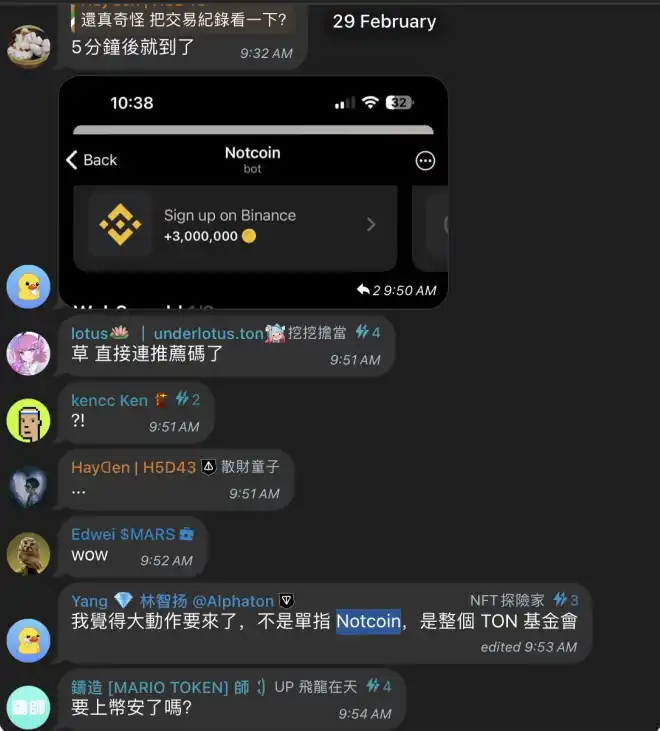Open the avatar next to kencc Ken's message
This screenshot has height=731, width=660.
pyautogui.click(x=28, y=420)
